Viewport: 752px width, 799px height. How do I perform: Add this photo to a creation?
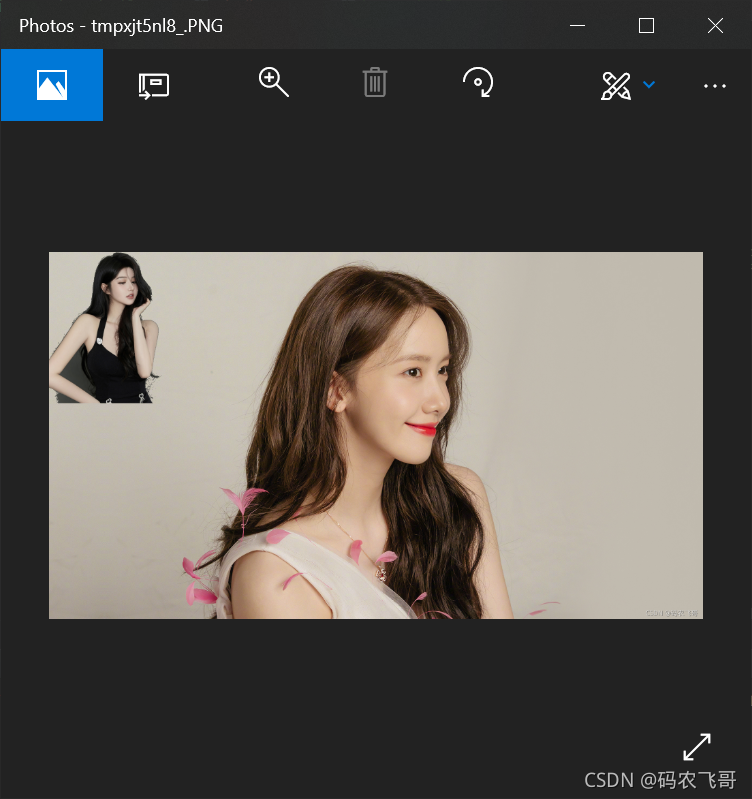pyautogui.click(x=153, y=85)
